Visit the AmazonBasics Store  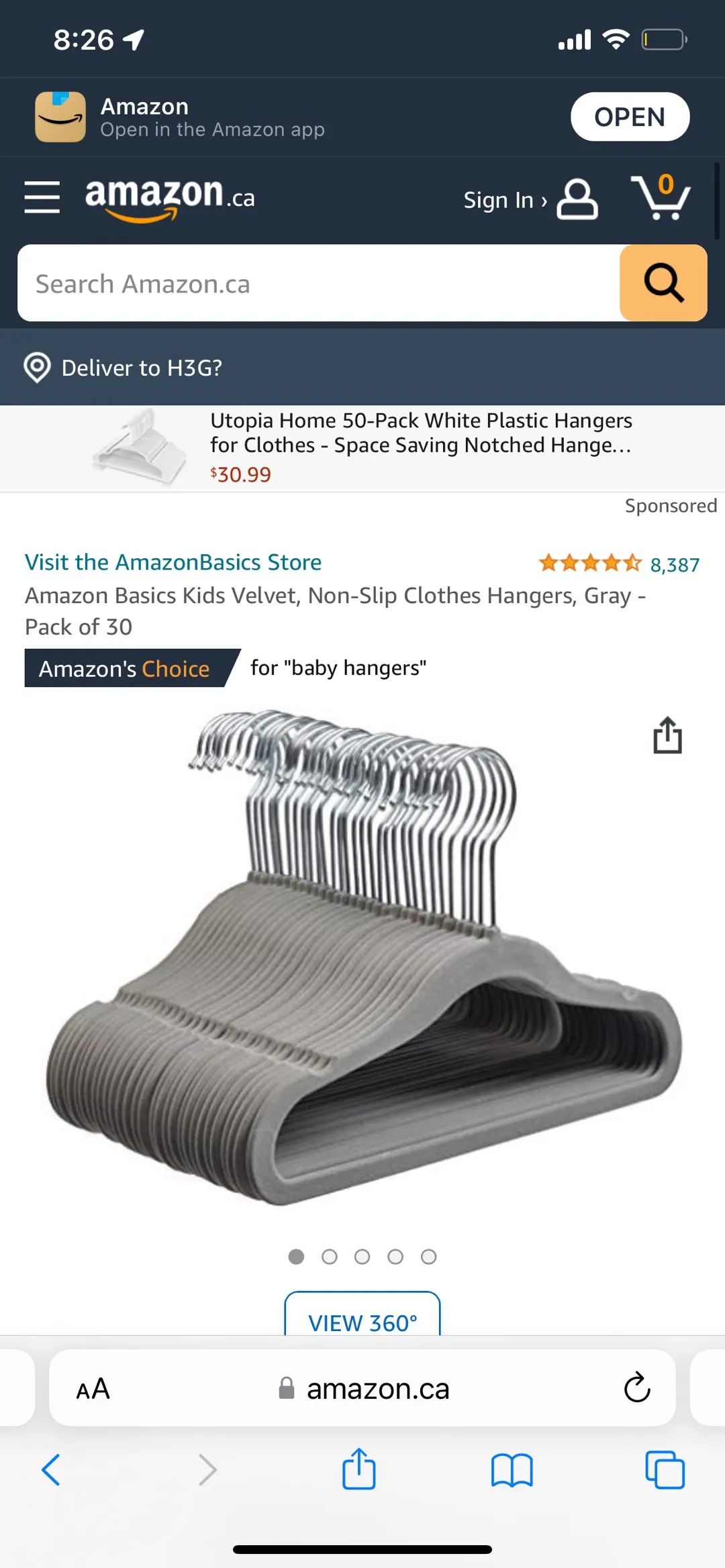(x=173, y=562)
